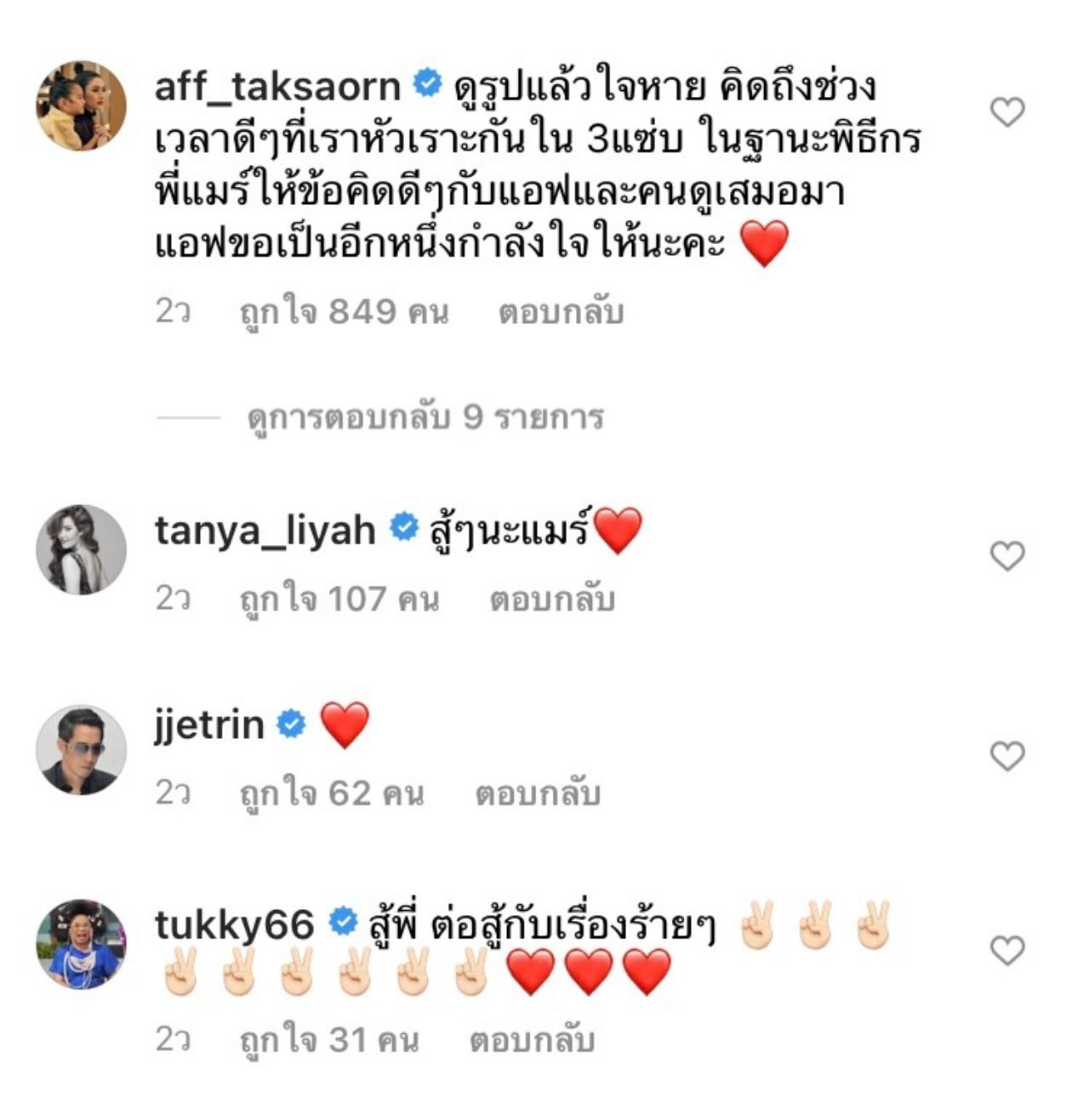Screen dimensions: 1089x1120
Task: View the 107 likes on tanya_liyah's comment
Action: click(339, 600)
